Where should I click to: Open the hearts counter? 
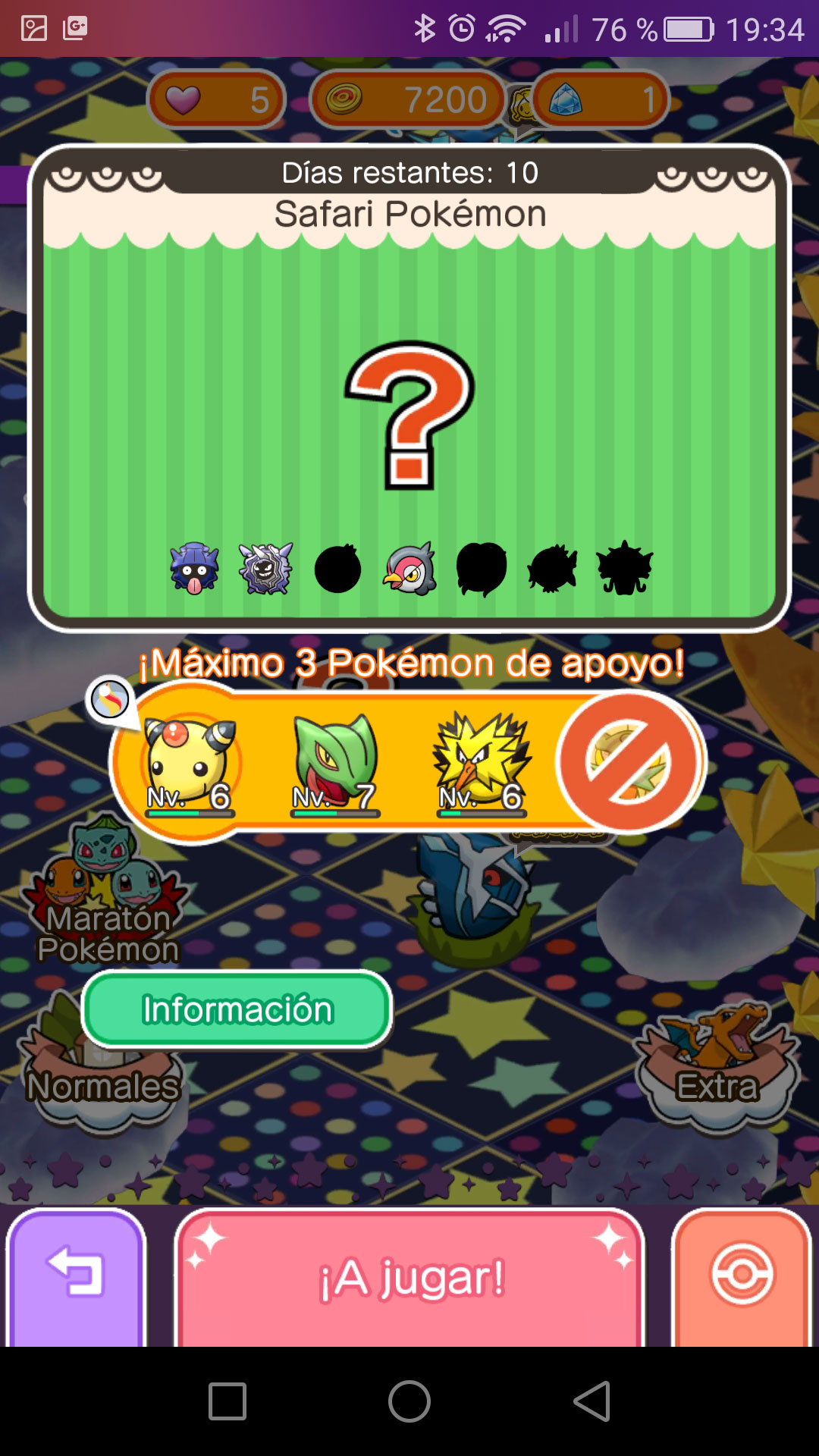click(x=217, y=99)
